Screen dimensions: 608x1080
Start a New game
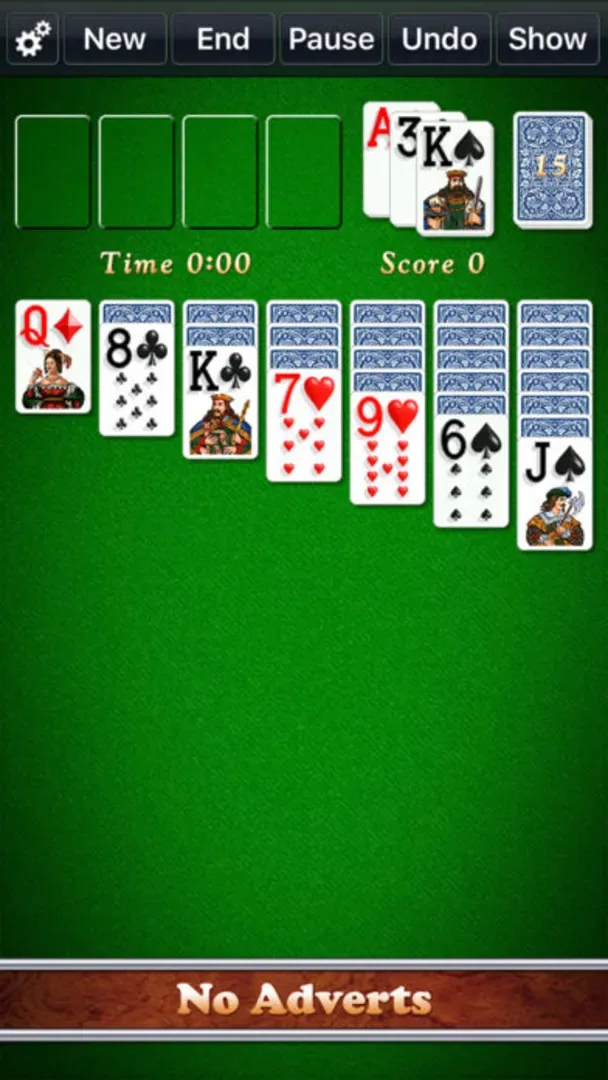[114, 39]
